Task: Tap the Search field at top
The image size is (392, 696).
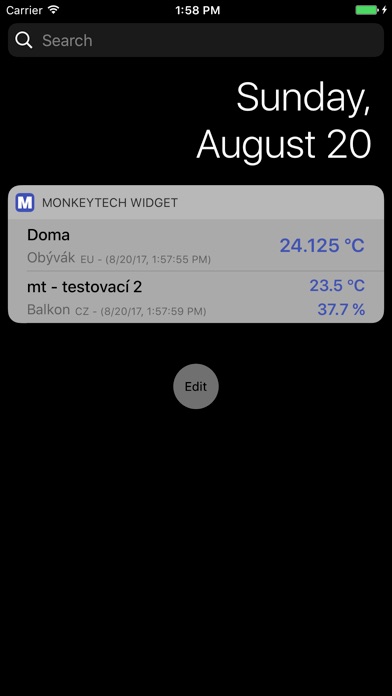Action: click(196, 40)
